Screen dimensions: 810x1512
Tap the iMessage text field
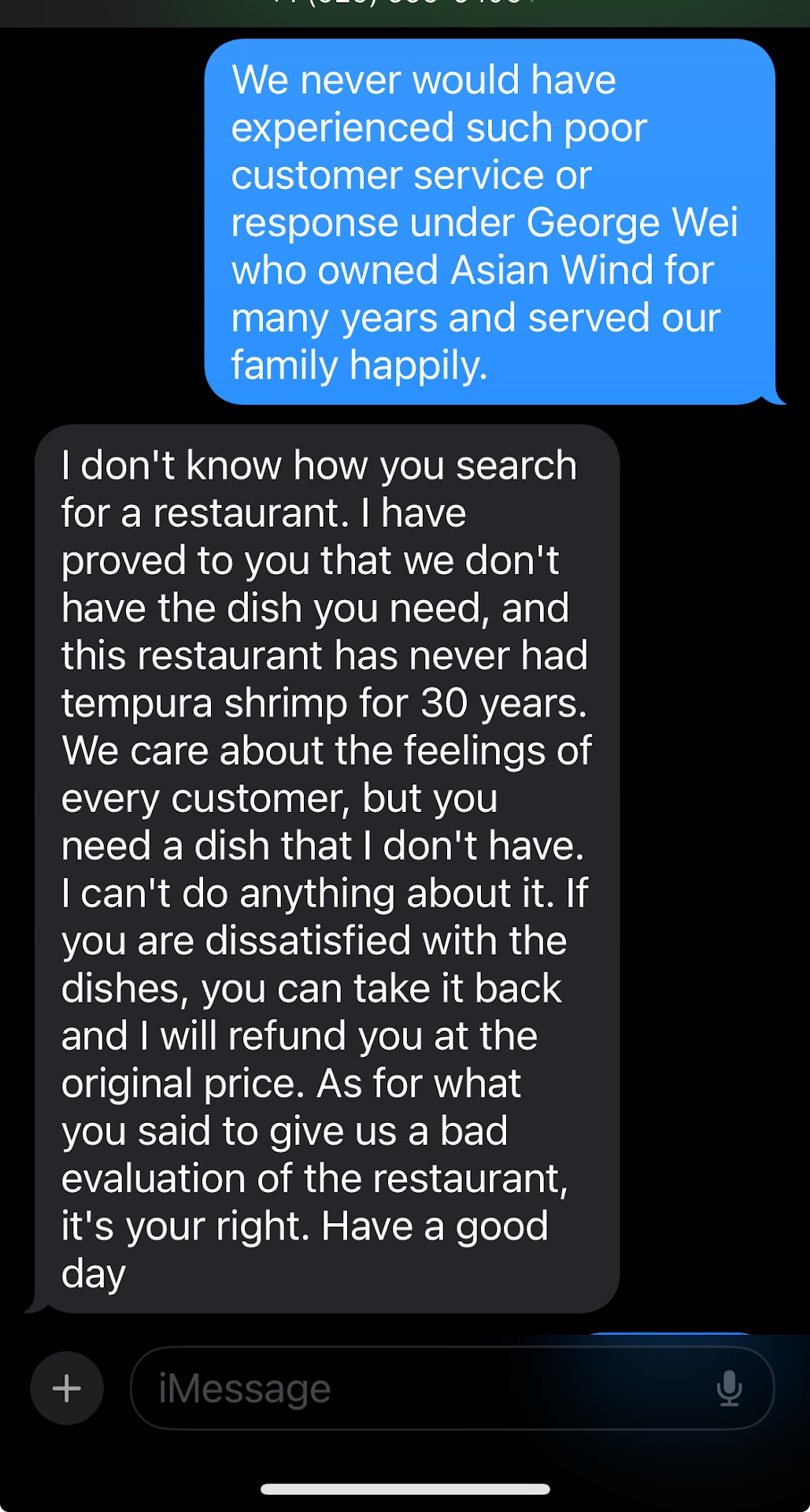[425, 1388]
